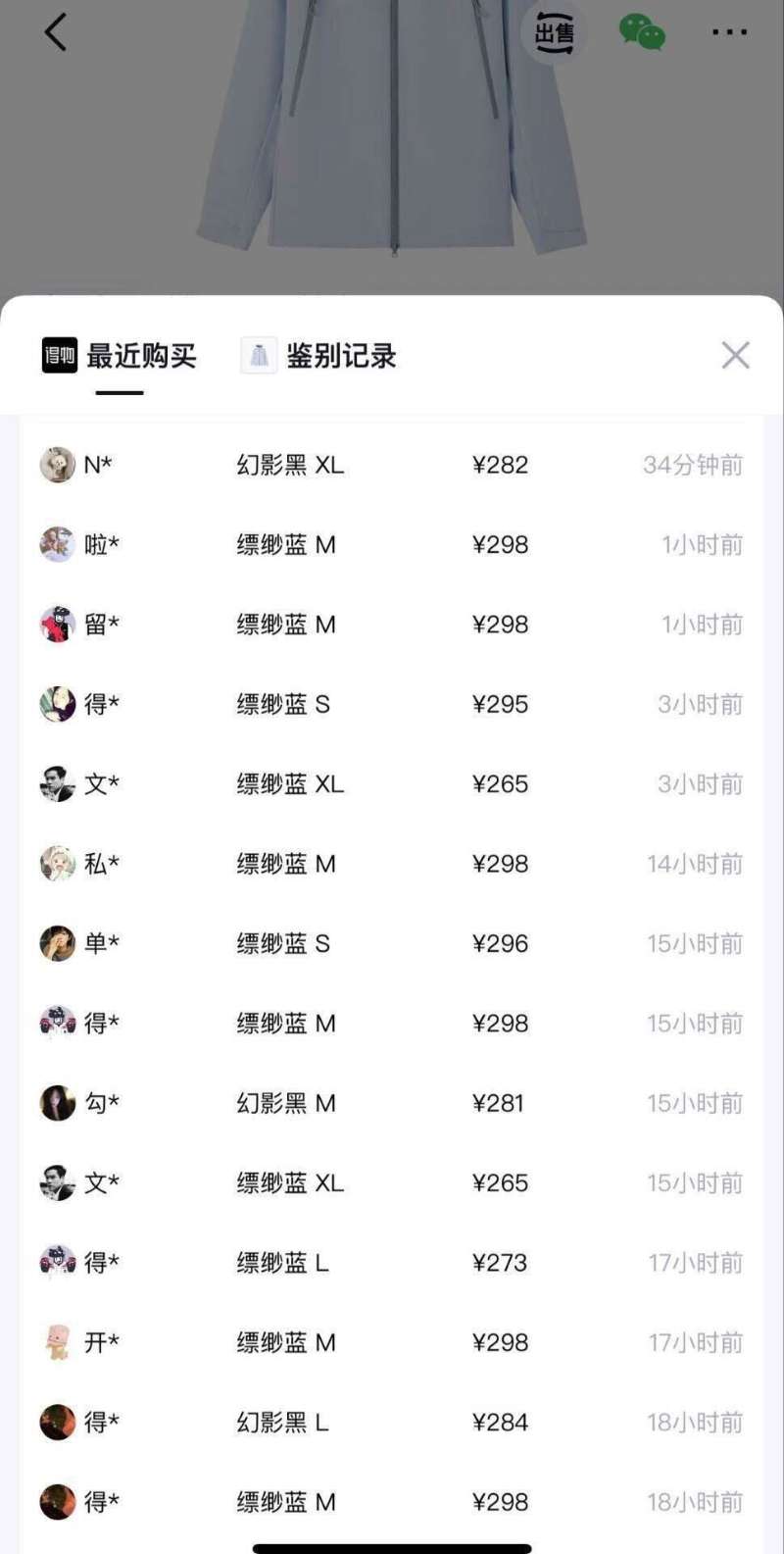Tap the 幻影黑 L entry at ¥284
784x1554 pixels.
(x=392, y=1422)
